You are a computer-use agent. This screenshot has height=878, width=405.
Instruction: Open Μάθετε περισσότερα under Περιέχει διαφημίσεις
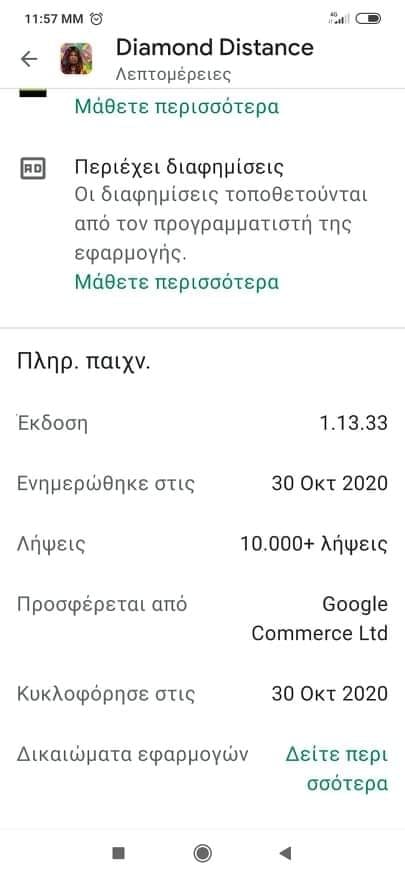176,282
